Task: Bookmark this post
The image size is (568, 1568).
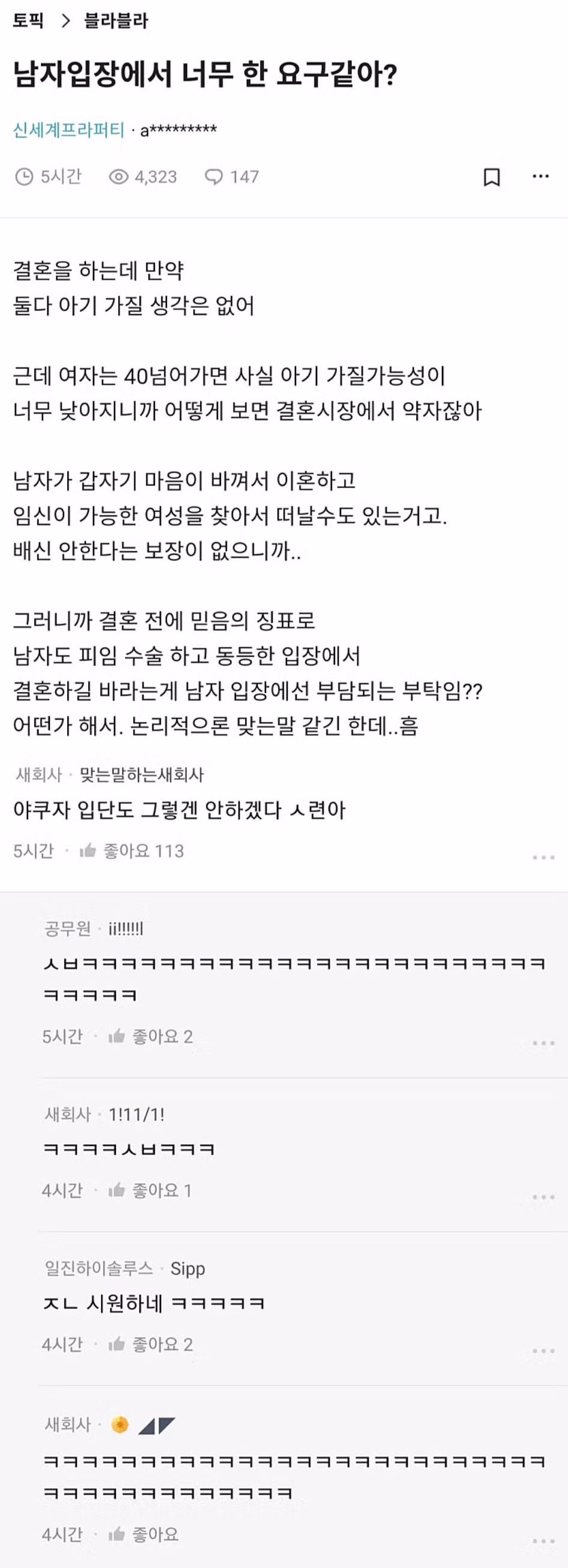Action: (491, 177)
